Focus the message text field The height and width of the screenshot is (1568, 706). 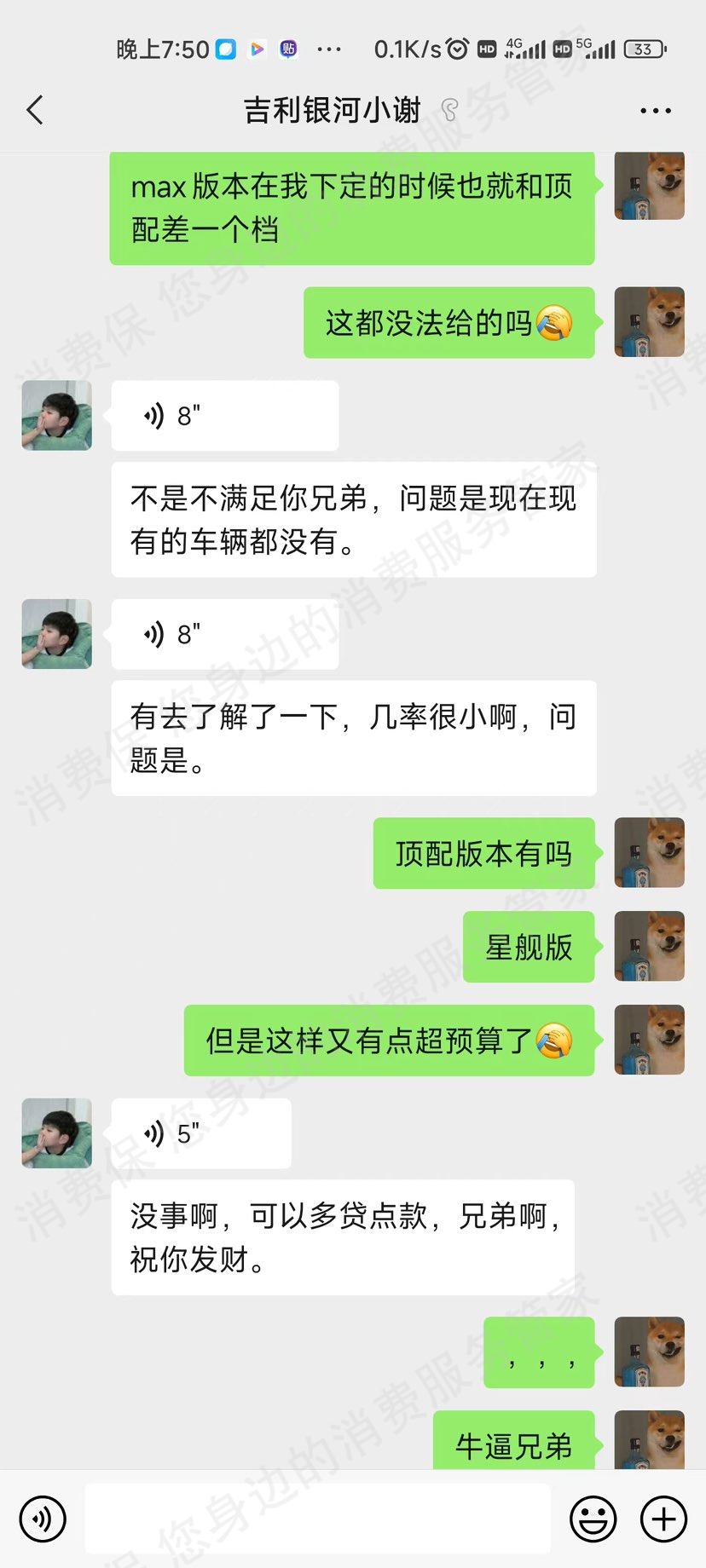[x=317, y=1519]
